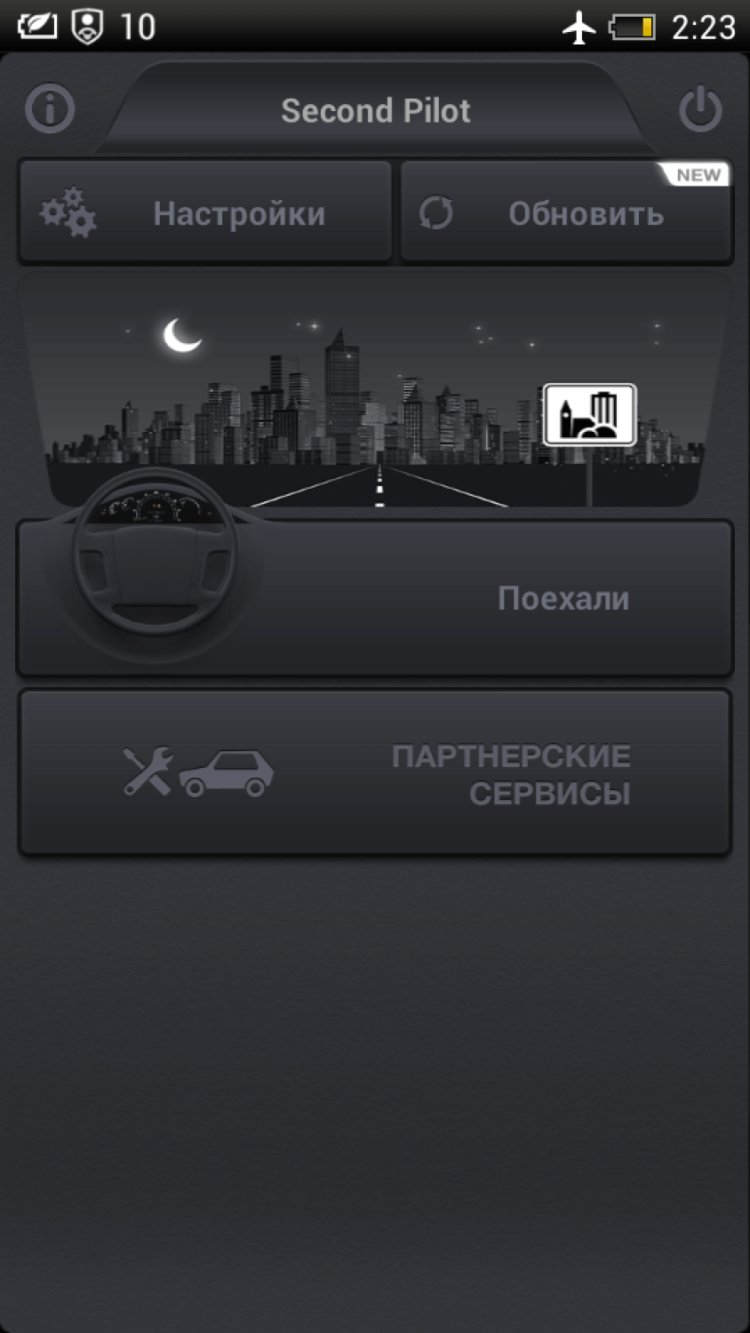750x1333 pixels.
Task: Open Настройки settings
Action: pyautogui.click(x=205, y=213)
